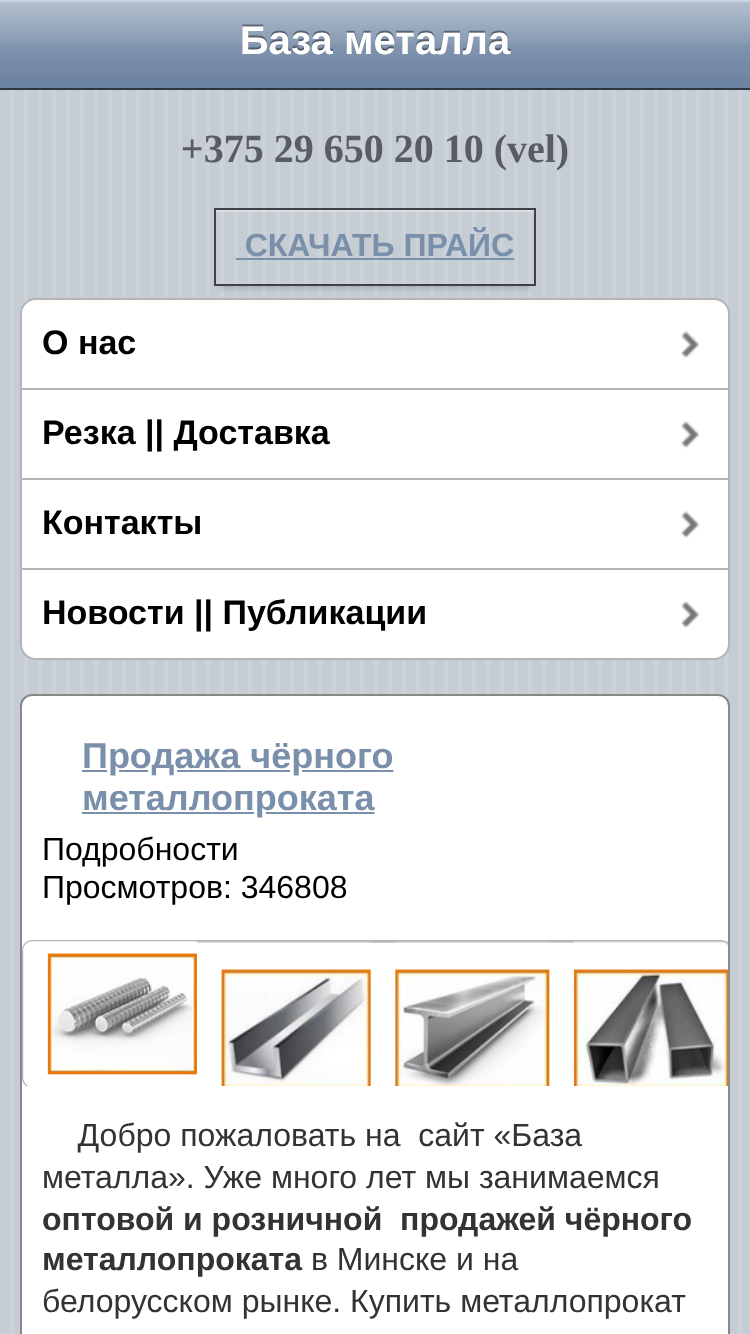Select the I-beam thumbnail
The width and height of the screenshot is (750, 1334).
(x=472, y=1027)
